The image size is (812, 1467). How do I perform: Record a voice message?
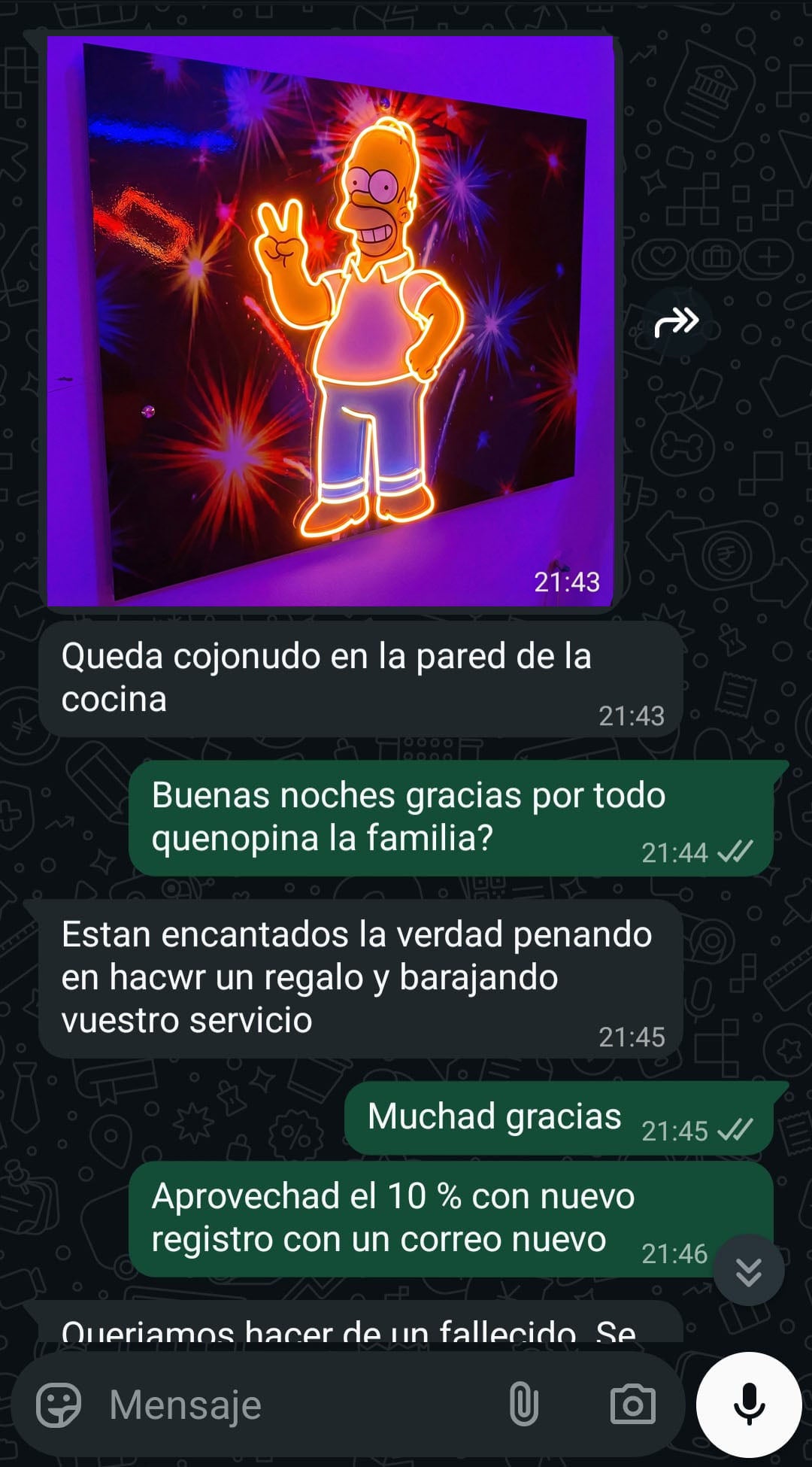(x=749, y=1405)
